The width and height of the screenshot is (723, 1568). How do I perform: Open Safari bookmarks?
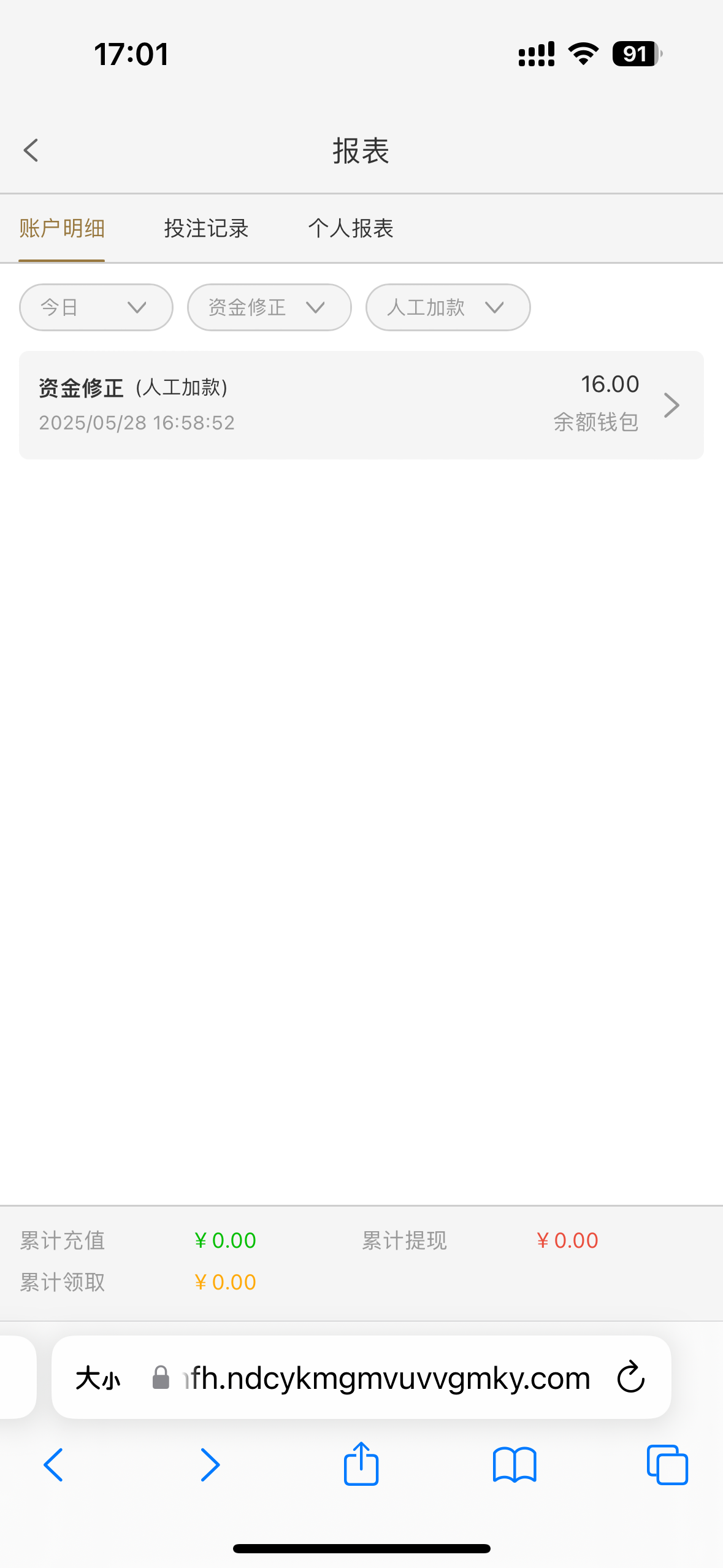515,1465
